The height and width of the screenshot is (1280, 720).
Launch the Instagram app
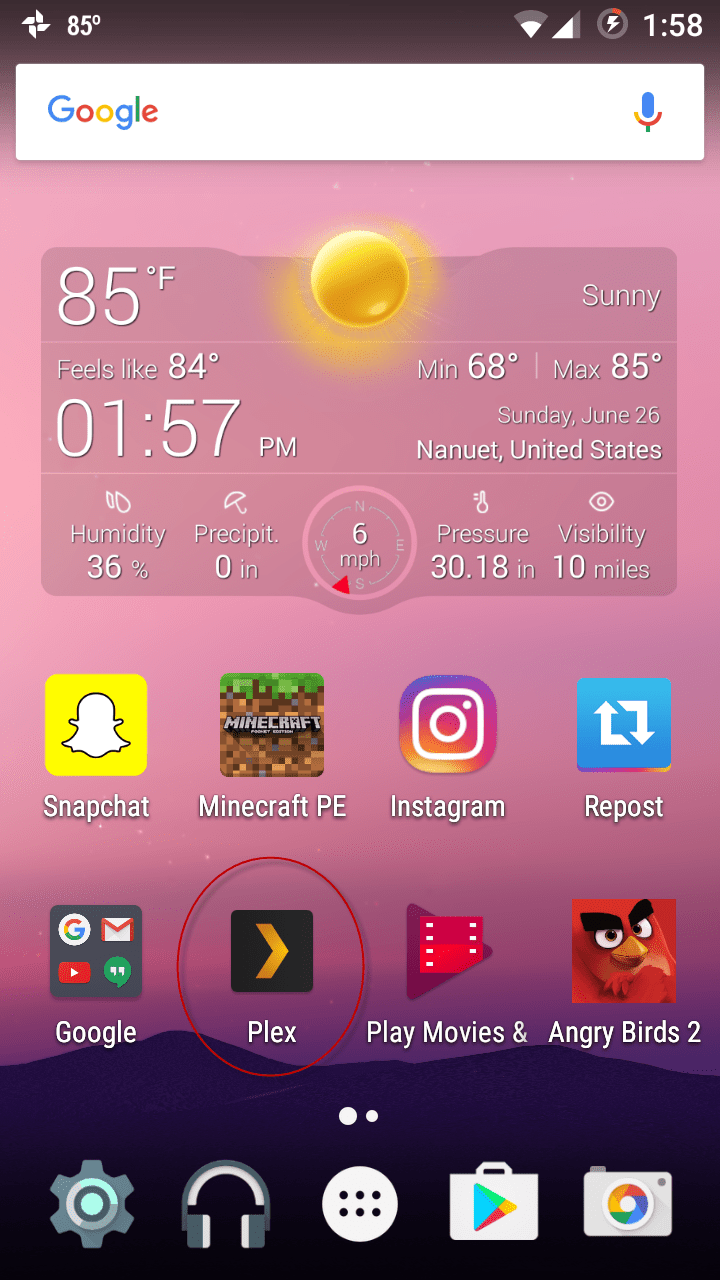(447, 726)
